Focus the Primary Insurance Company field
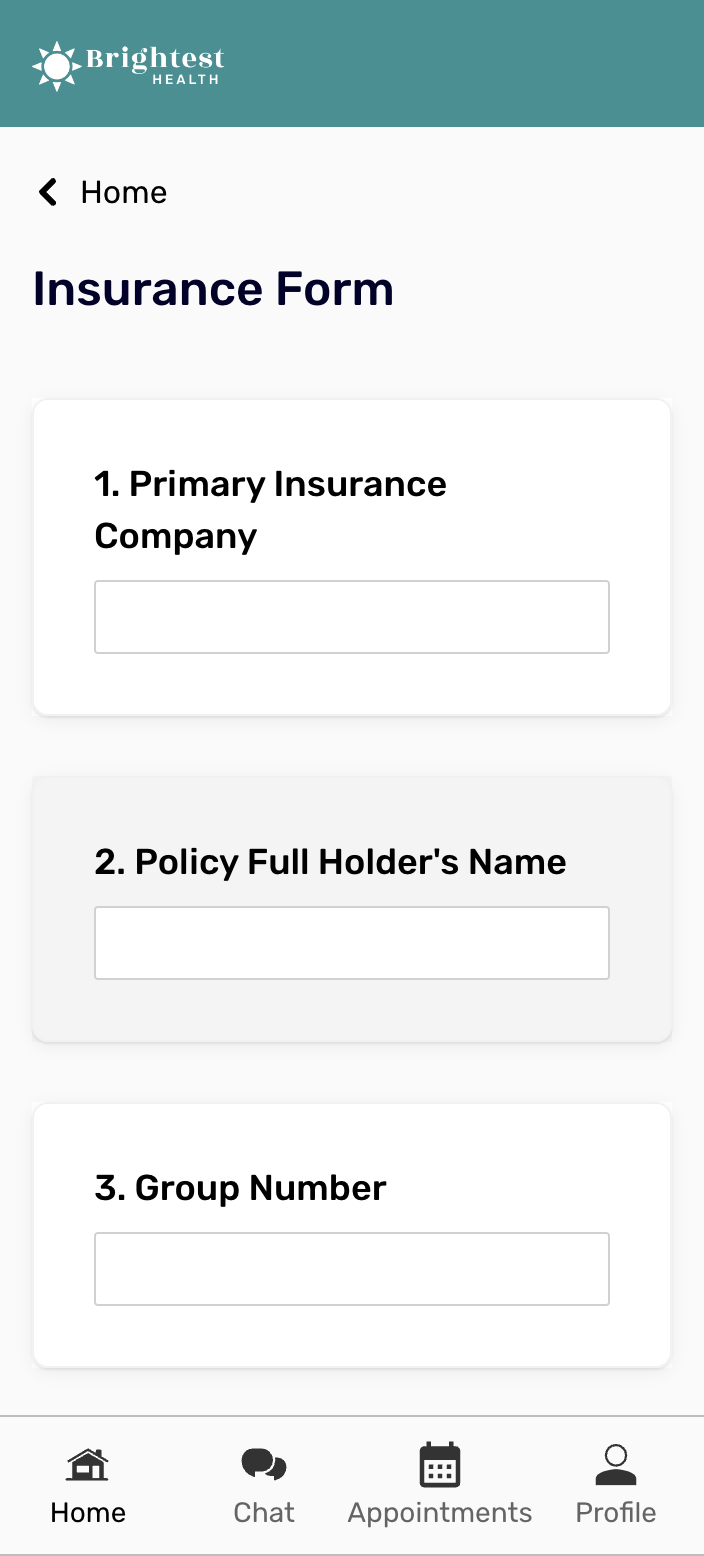Viewport: 704px width, 1556px height. pos(351,617)
